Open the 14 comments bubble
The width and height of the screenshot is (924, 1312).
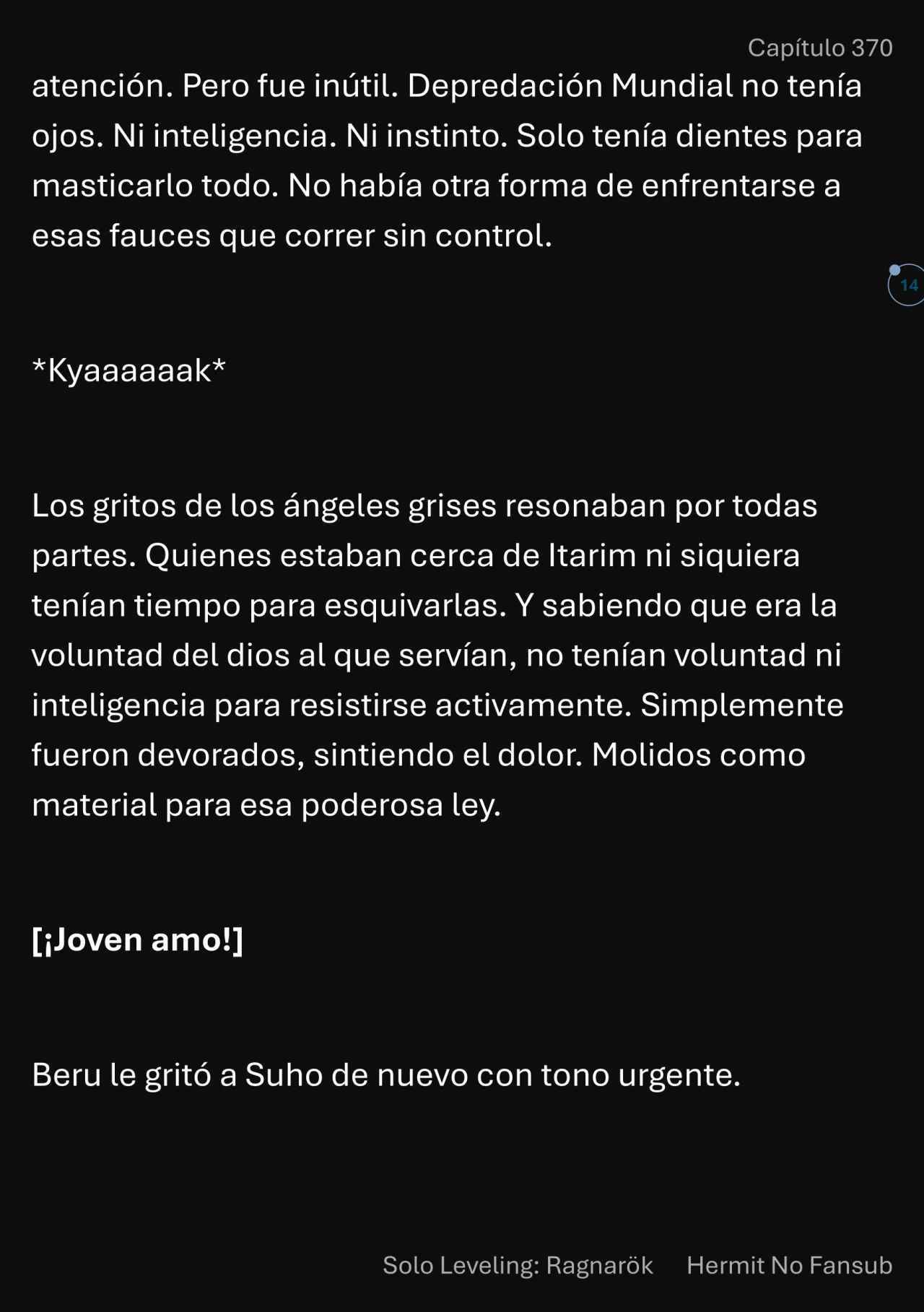[x=908, y=285]
